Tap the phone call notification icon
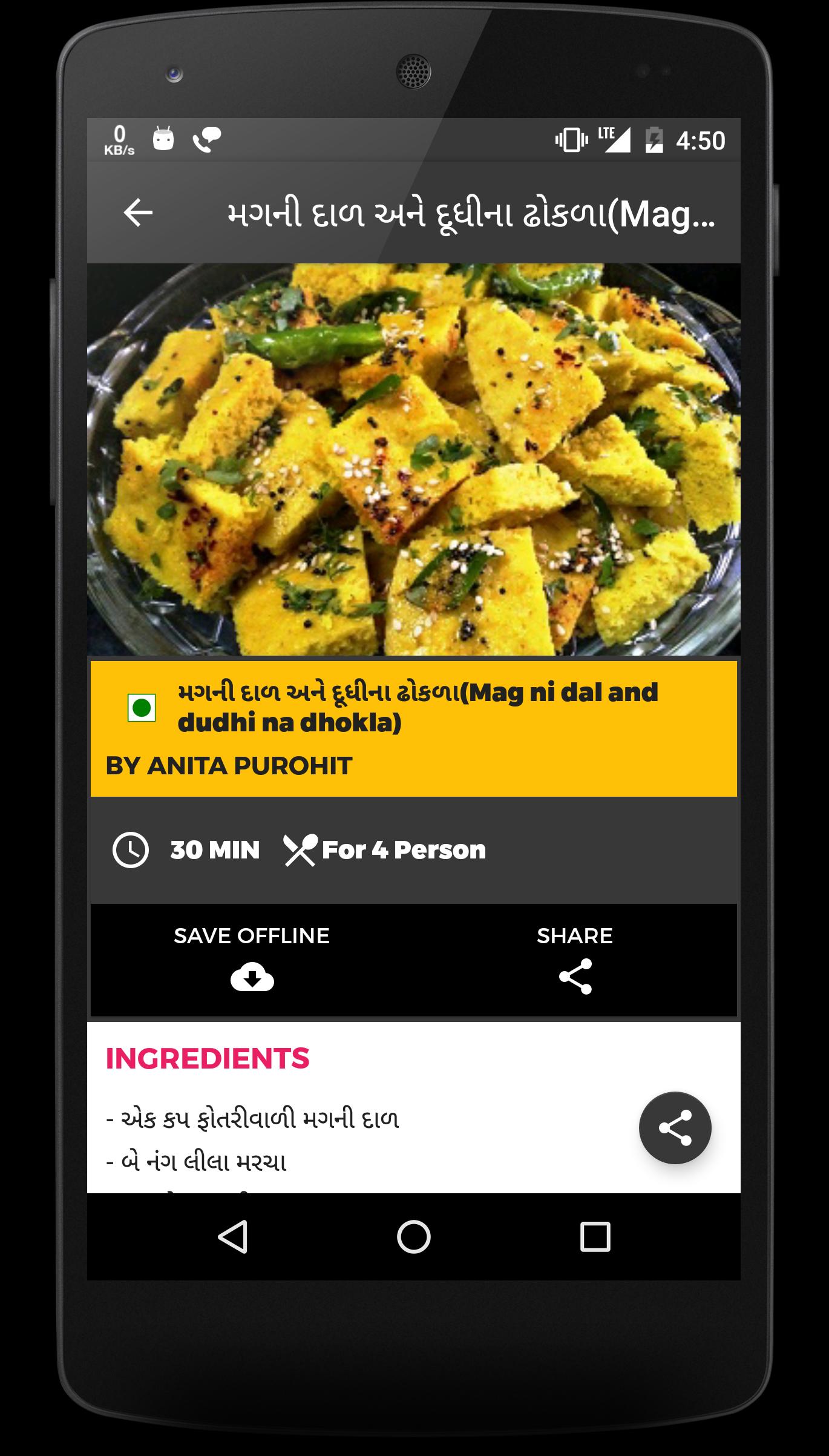Viewport: 829px width, 1456px height. pos(206,140)
